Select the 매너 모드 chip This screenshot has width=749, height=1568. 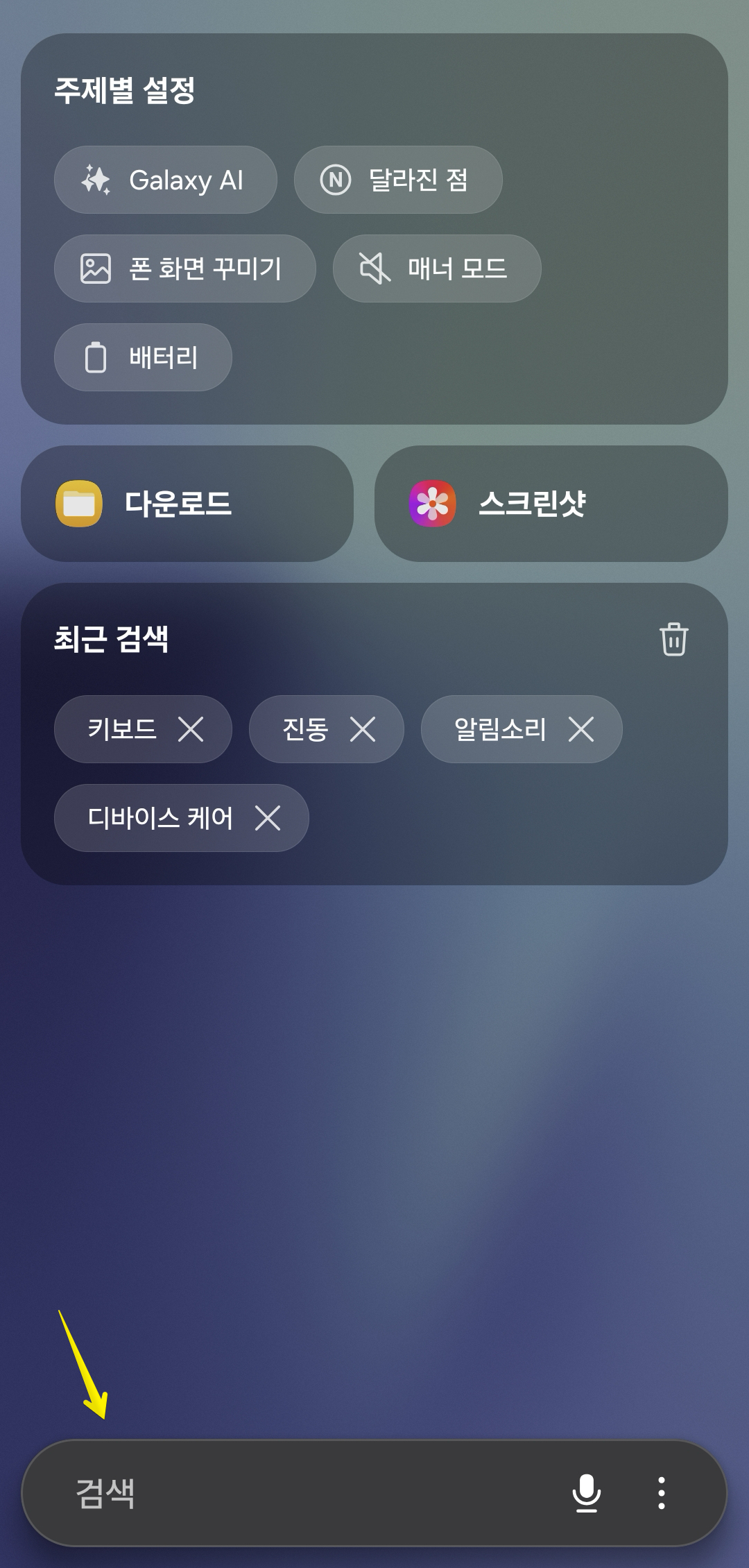tap(437, 269)
